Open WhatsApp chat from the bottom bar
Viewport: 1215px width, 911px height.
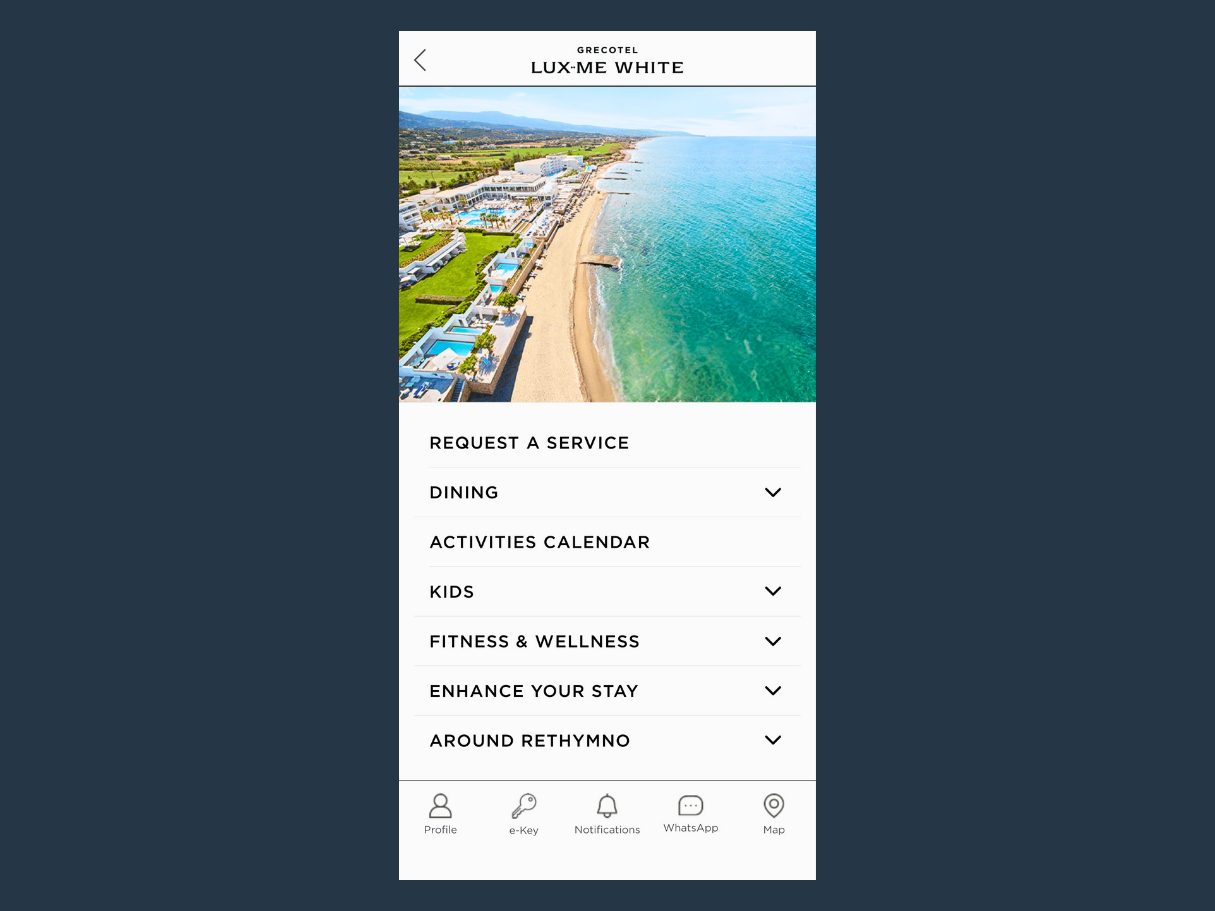tap(690, 814)
